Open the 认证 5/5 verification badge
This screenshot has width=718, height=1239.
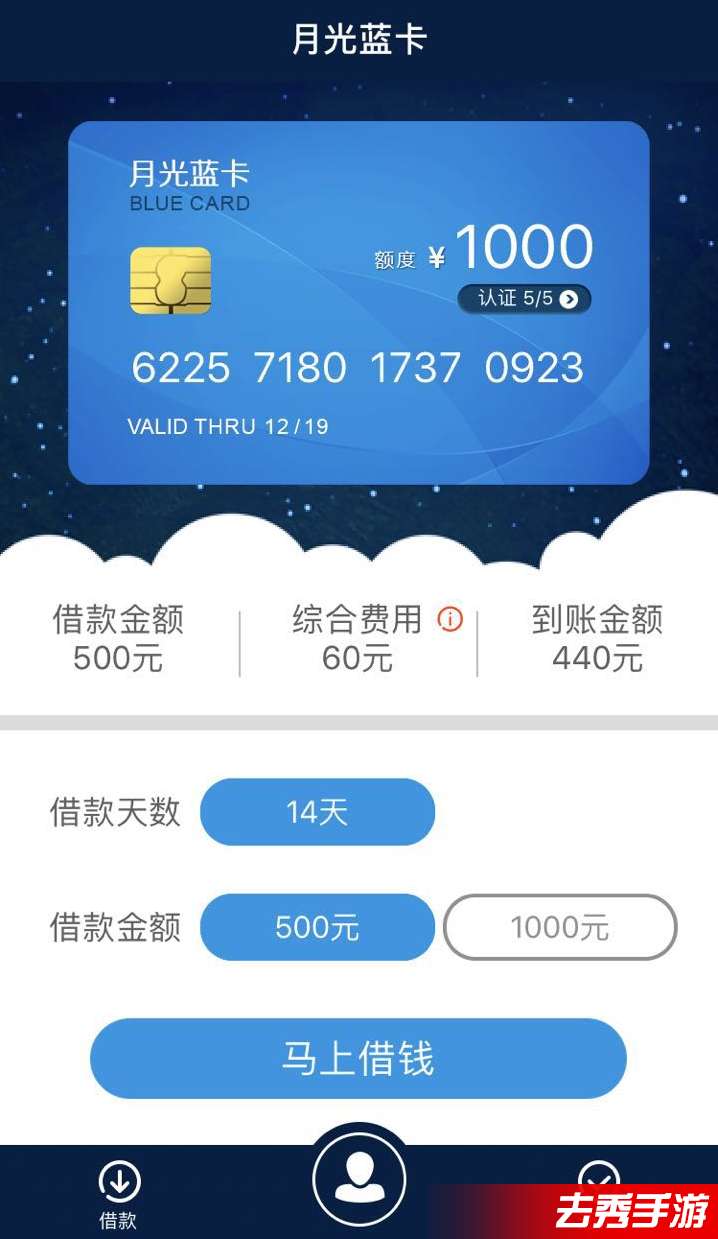524,299
